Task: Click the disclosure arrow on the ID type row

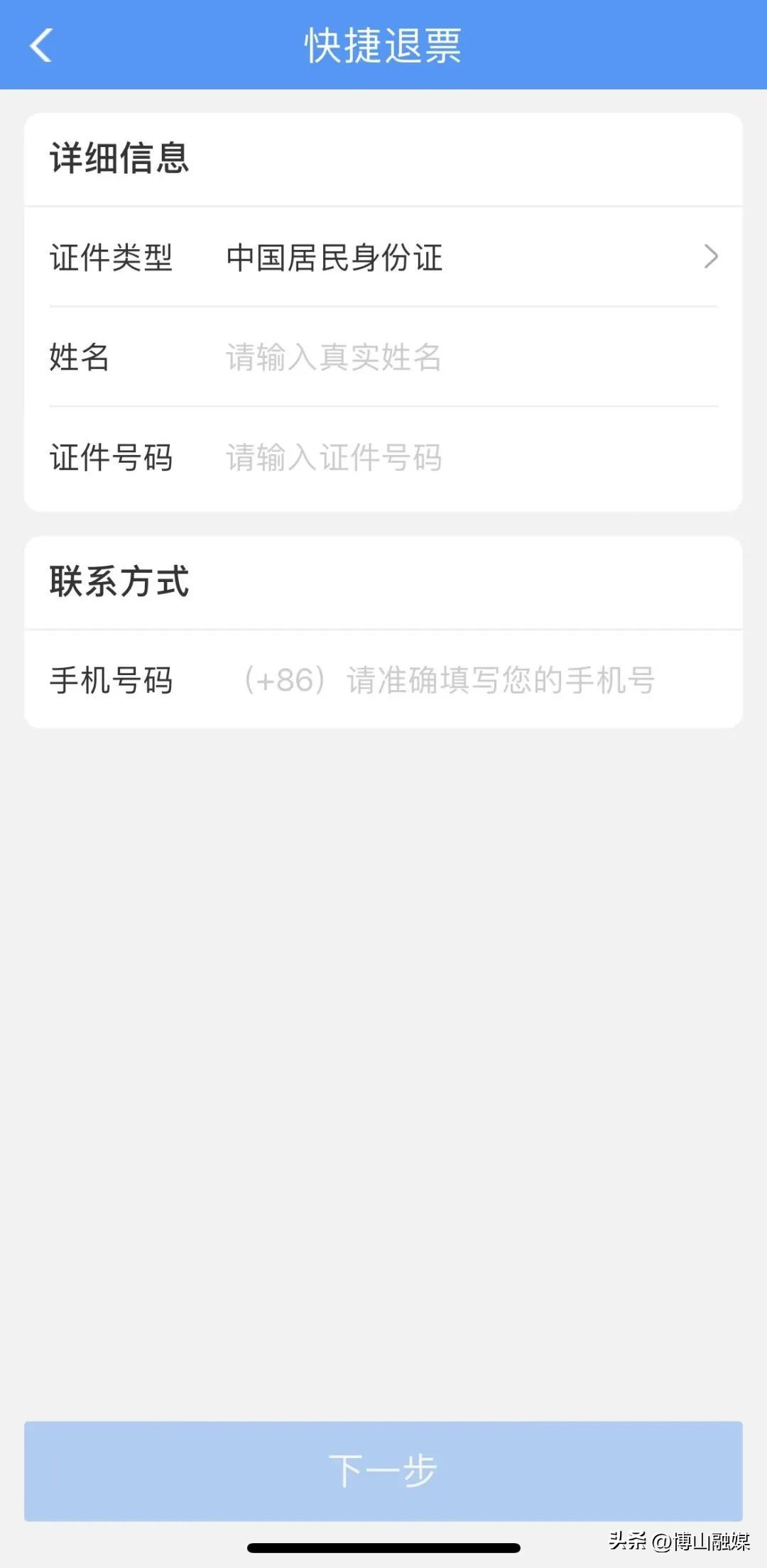Action: point(712,258)
